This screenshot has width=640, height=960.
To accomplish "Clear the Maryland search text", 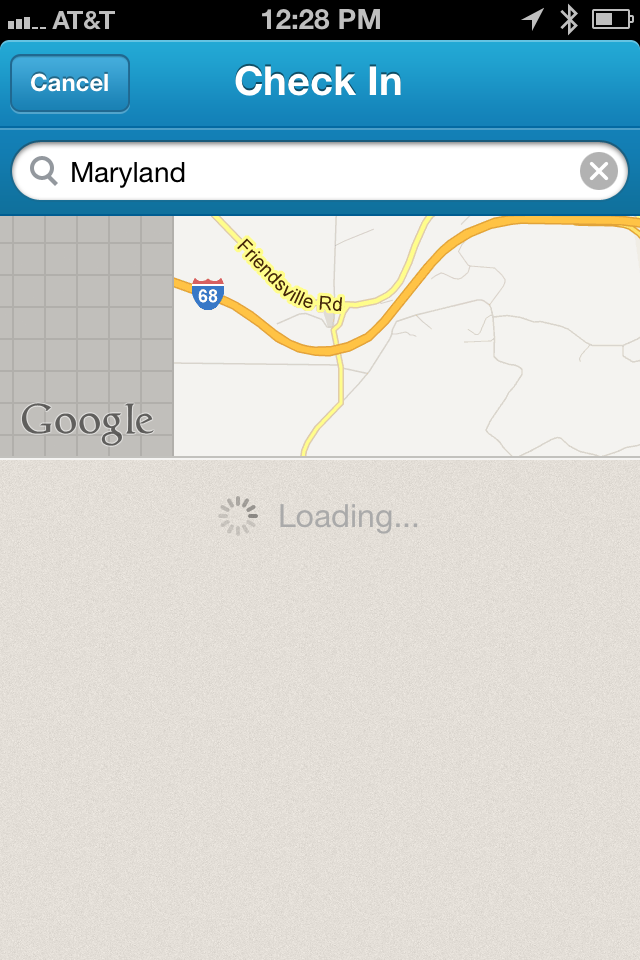I will click(598, 172).
